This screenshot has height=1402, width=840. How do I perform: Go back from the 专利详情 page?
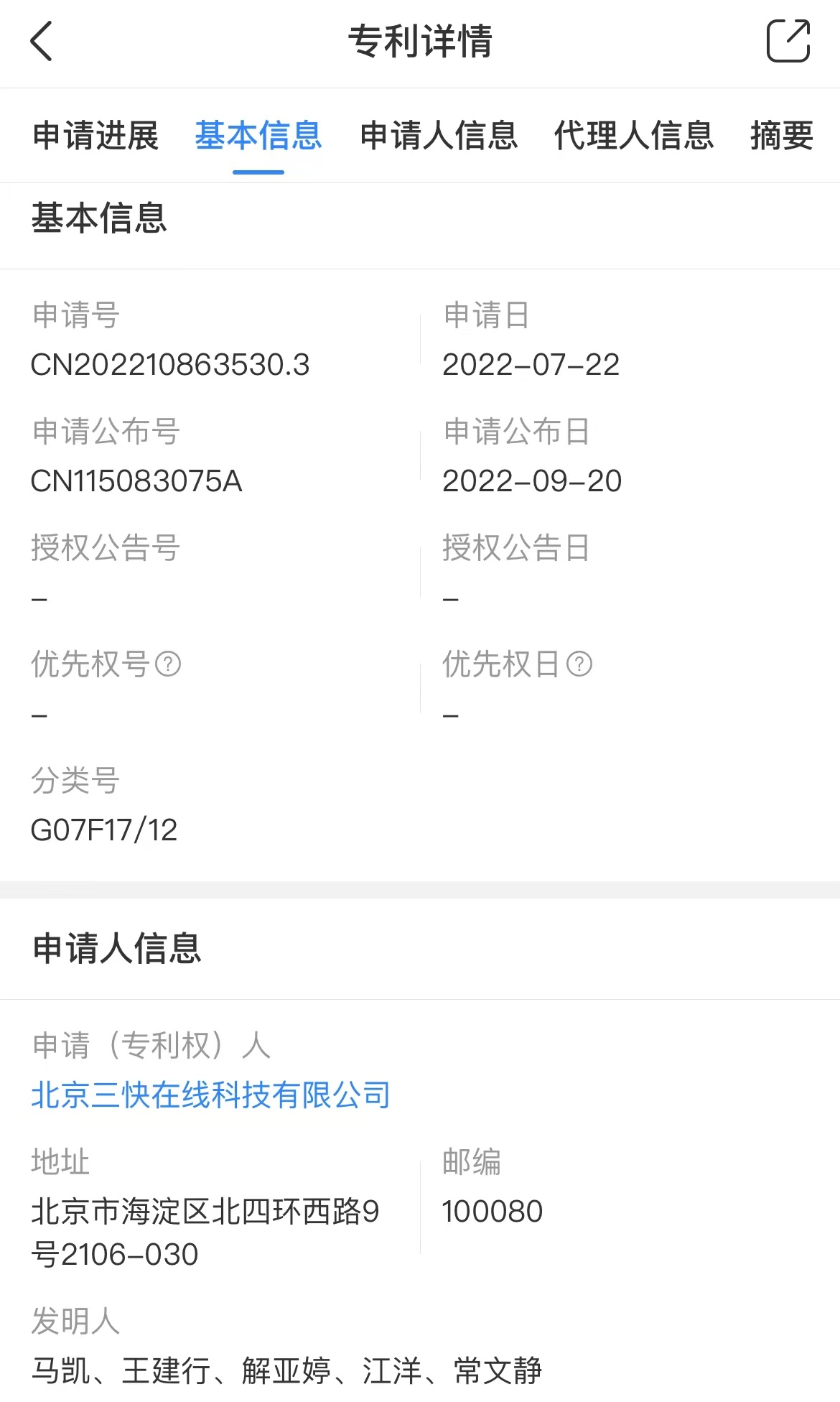pos(42,41)
